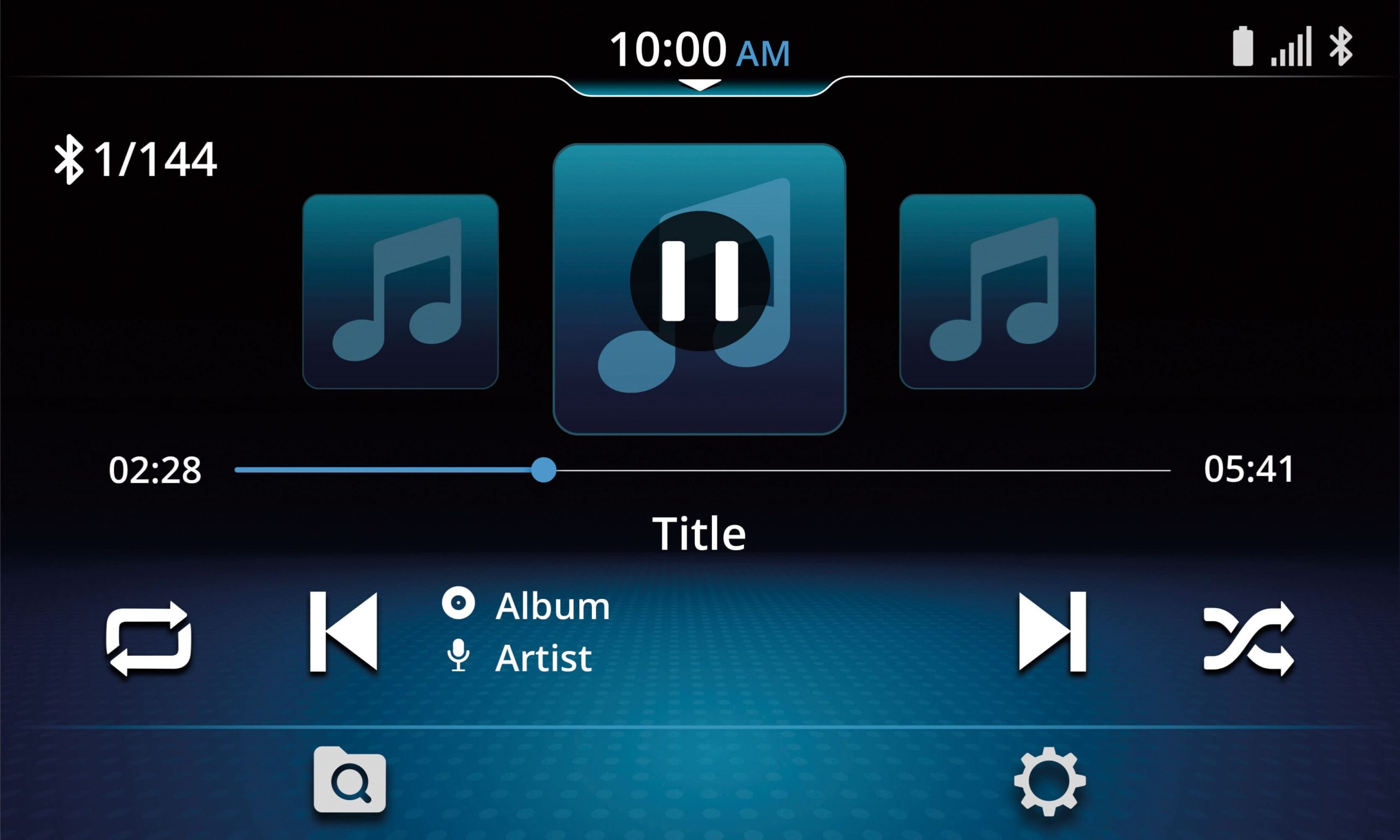Open the folder search browser

349,780
